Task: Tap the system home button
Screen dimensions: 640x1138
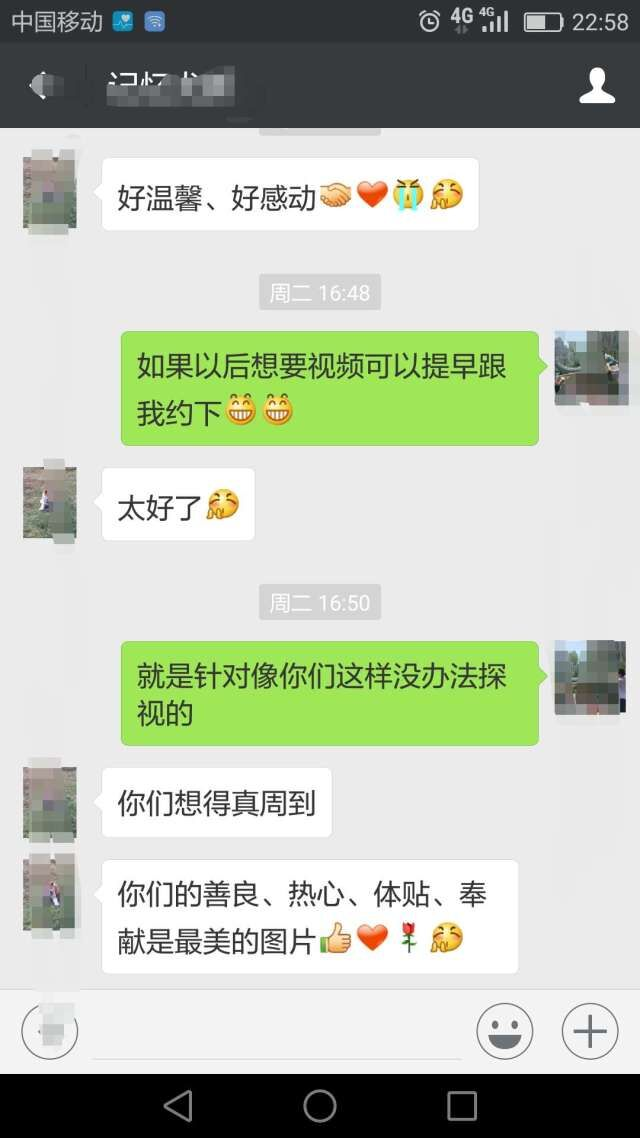Action: pos(320,1105)
